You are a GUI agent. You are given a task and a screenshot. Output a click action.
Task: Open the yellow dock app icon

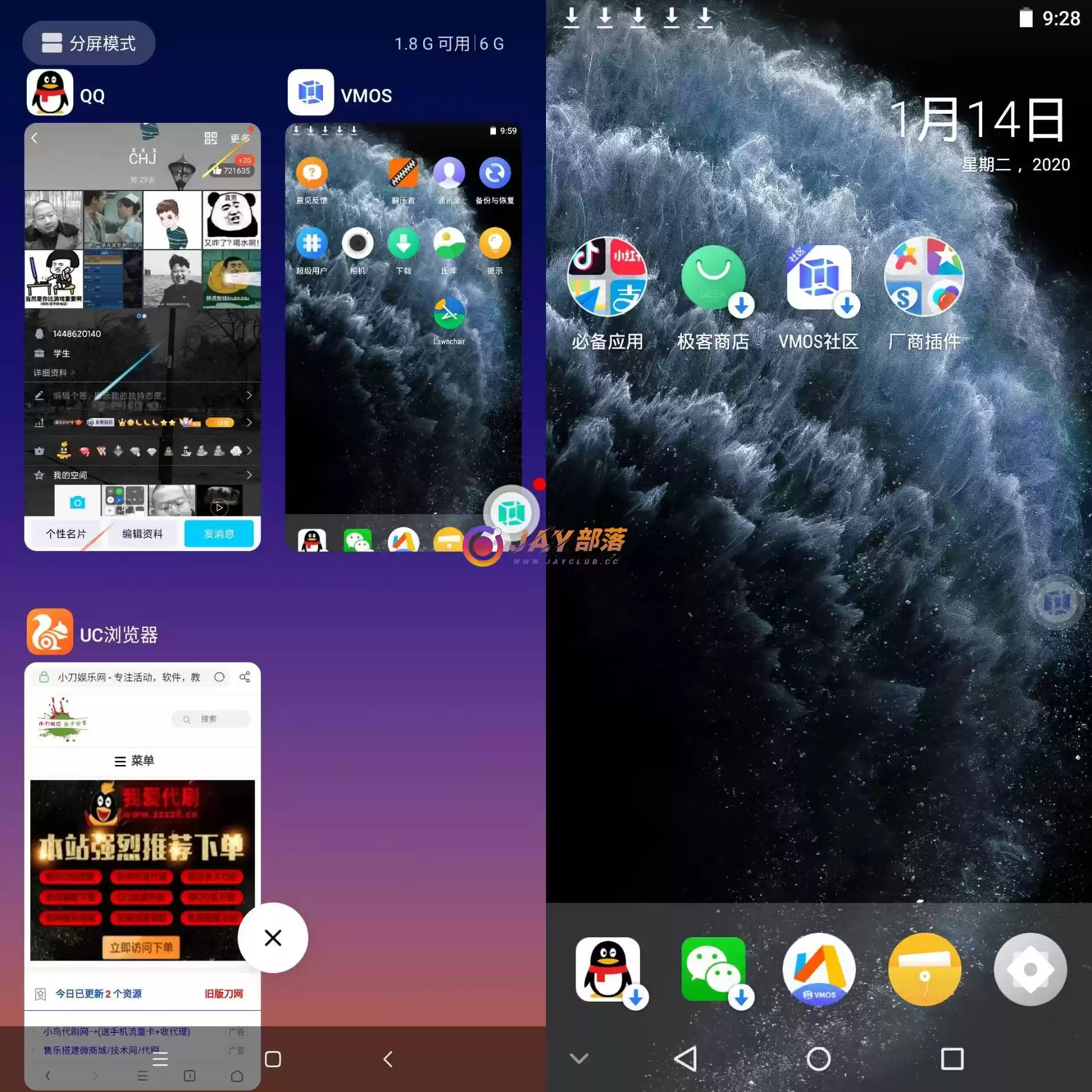click(x=925, y=970)
